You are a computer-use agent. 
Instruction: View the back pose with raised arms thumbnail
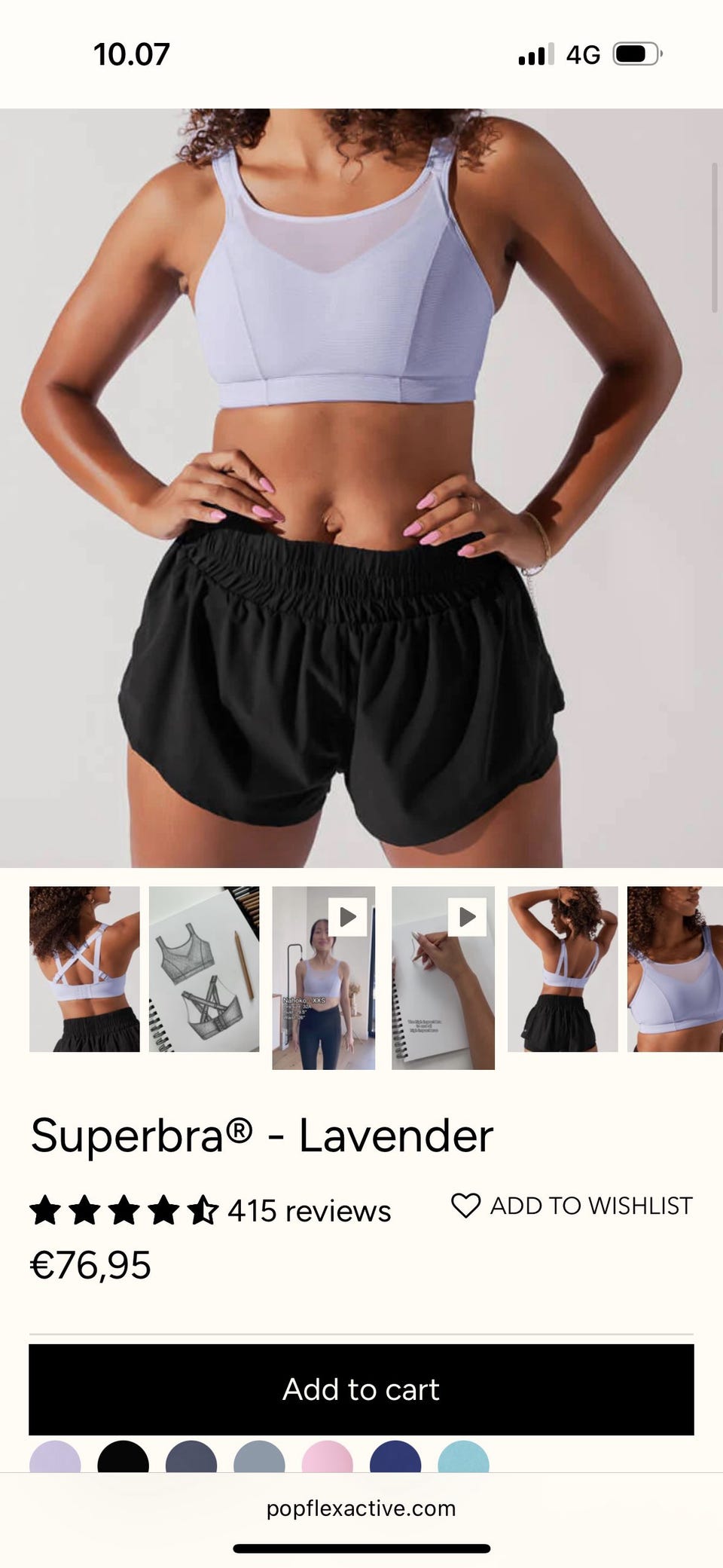[563, 969]
